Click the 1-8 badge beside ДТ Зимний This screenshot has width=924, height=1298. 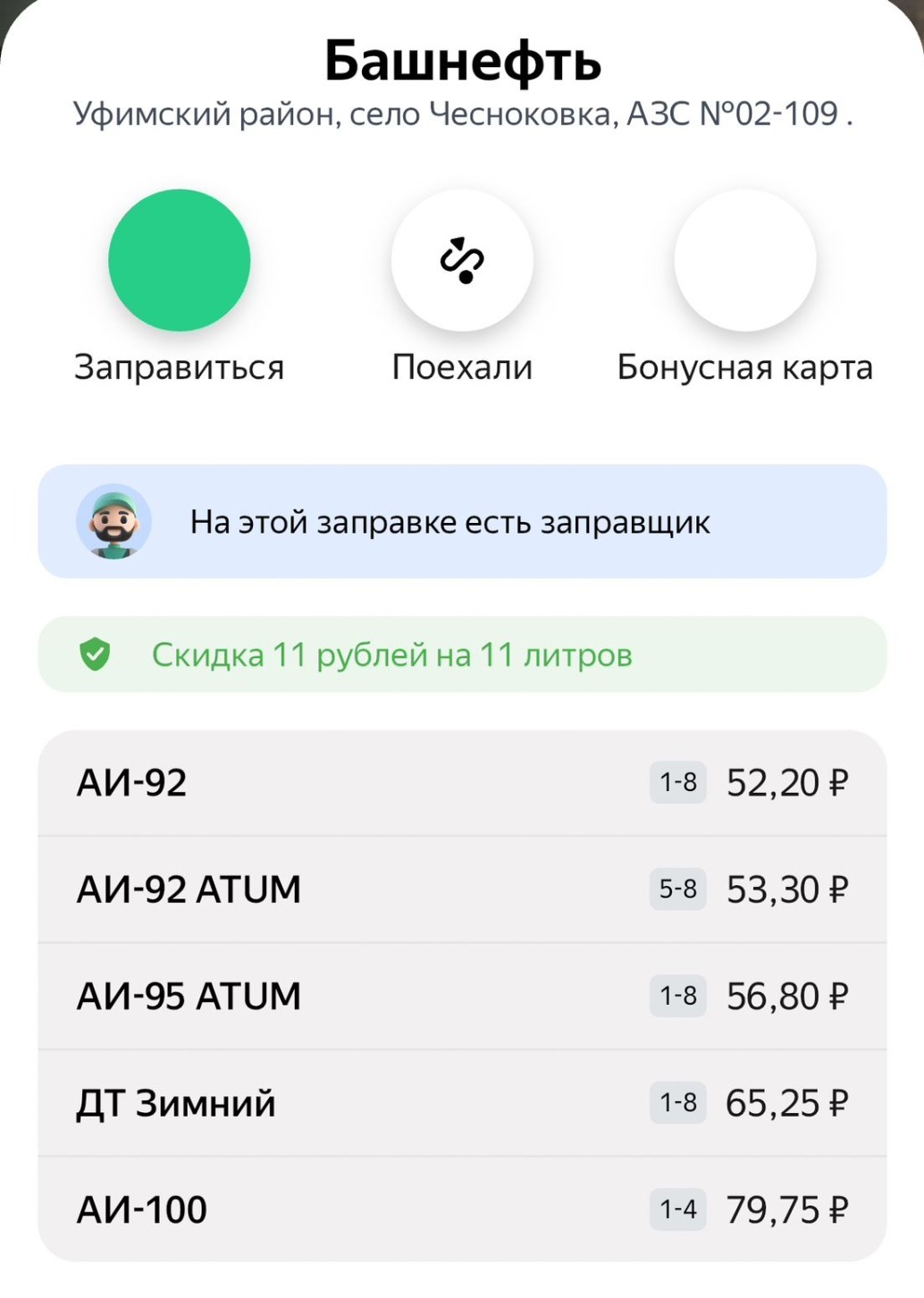point(676,1101)
